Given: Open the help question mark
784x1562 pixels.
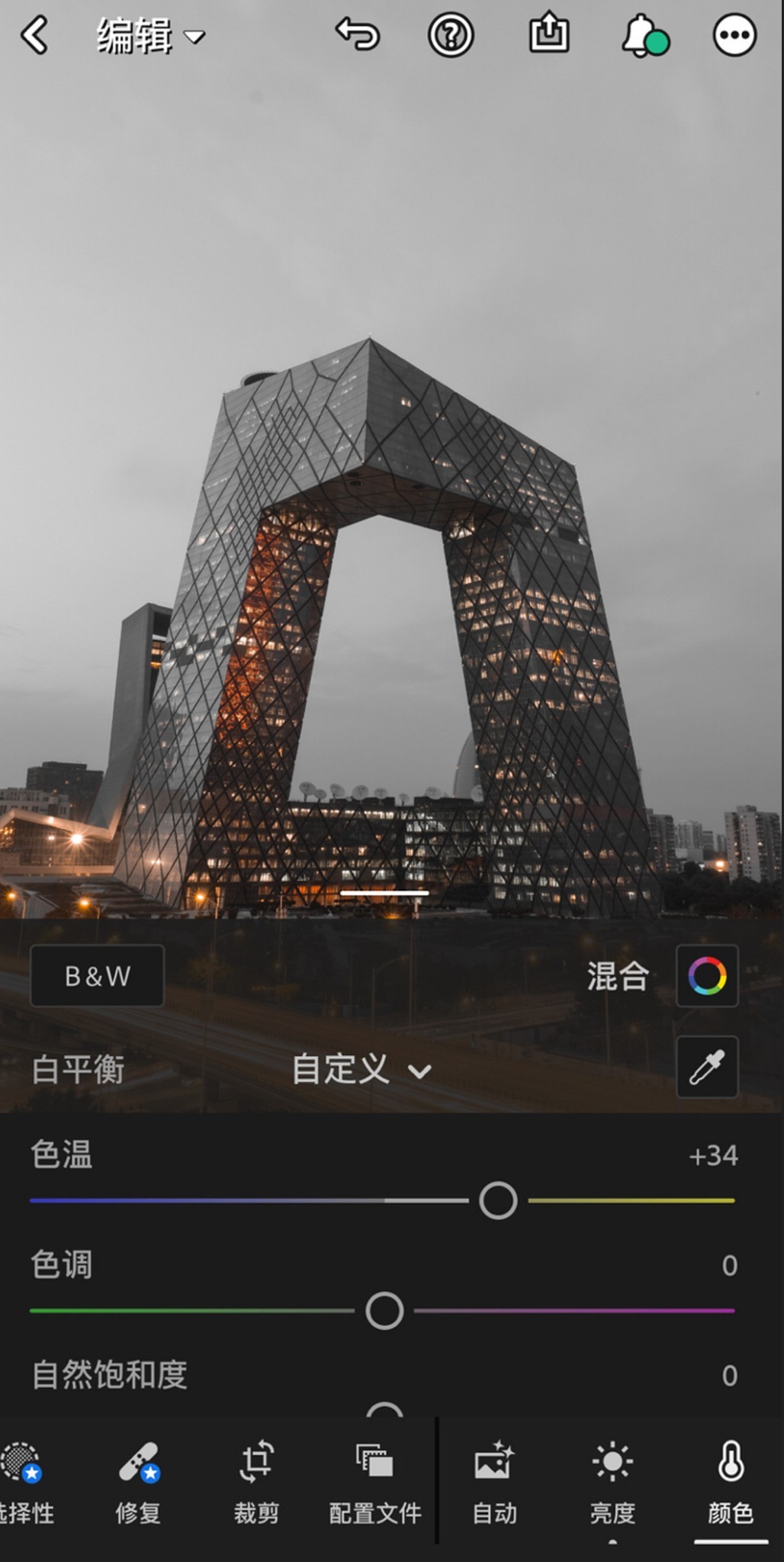Looking at the screenshot, I should 451,35.
